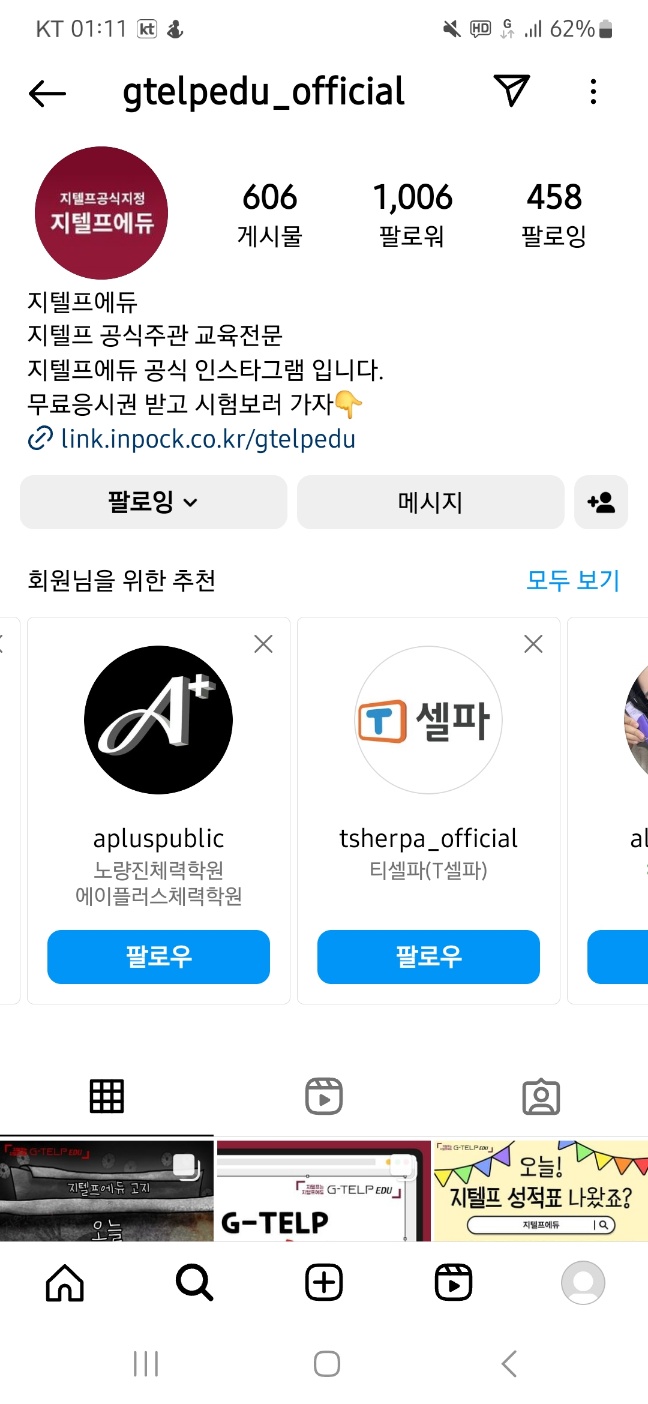Screen dimensions: 648x1404
Task: Open the 지텔프 성적표 post thumbnail
Action: [x=540, y=1190]
